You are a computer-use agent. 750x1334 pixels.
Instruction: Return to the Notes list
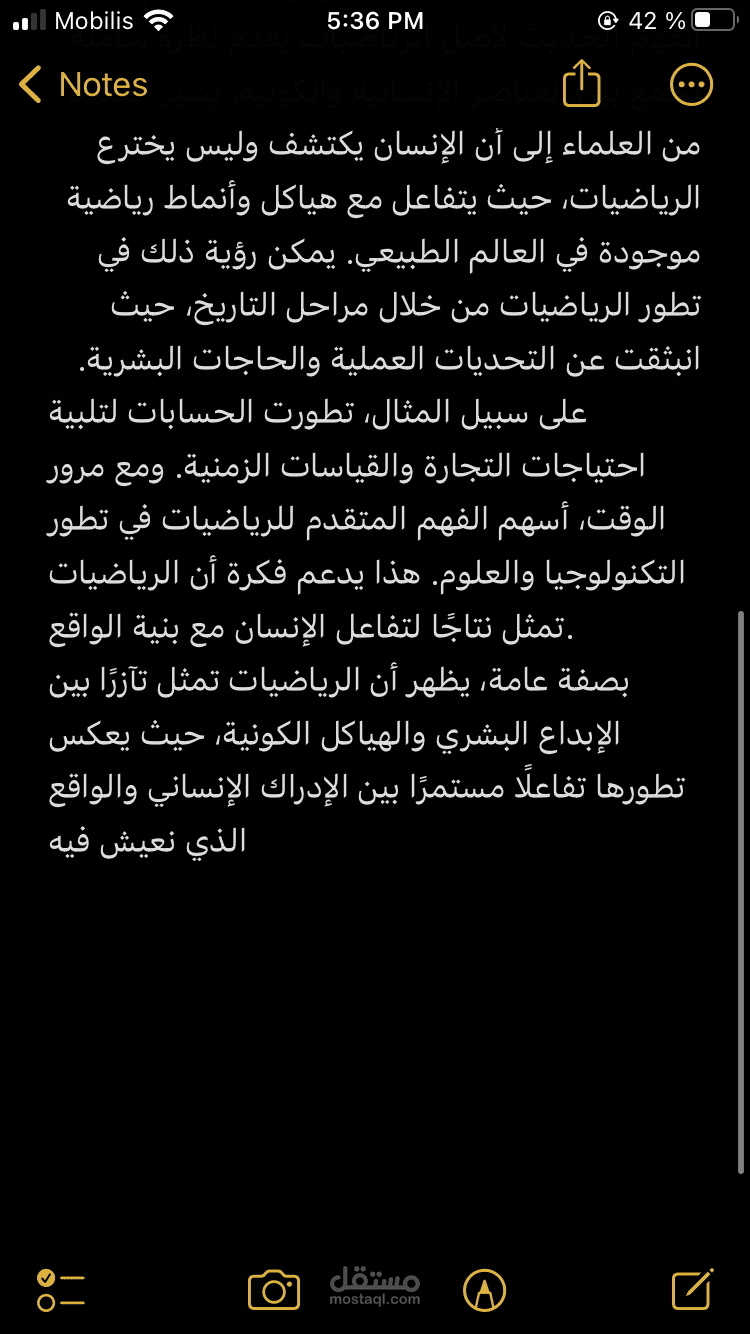[x=29, y=85]
